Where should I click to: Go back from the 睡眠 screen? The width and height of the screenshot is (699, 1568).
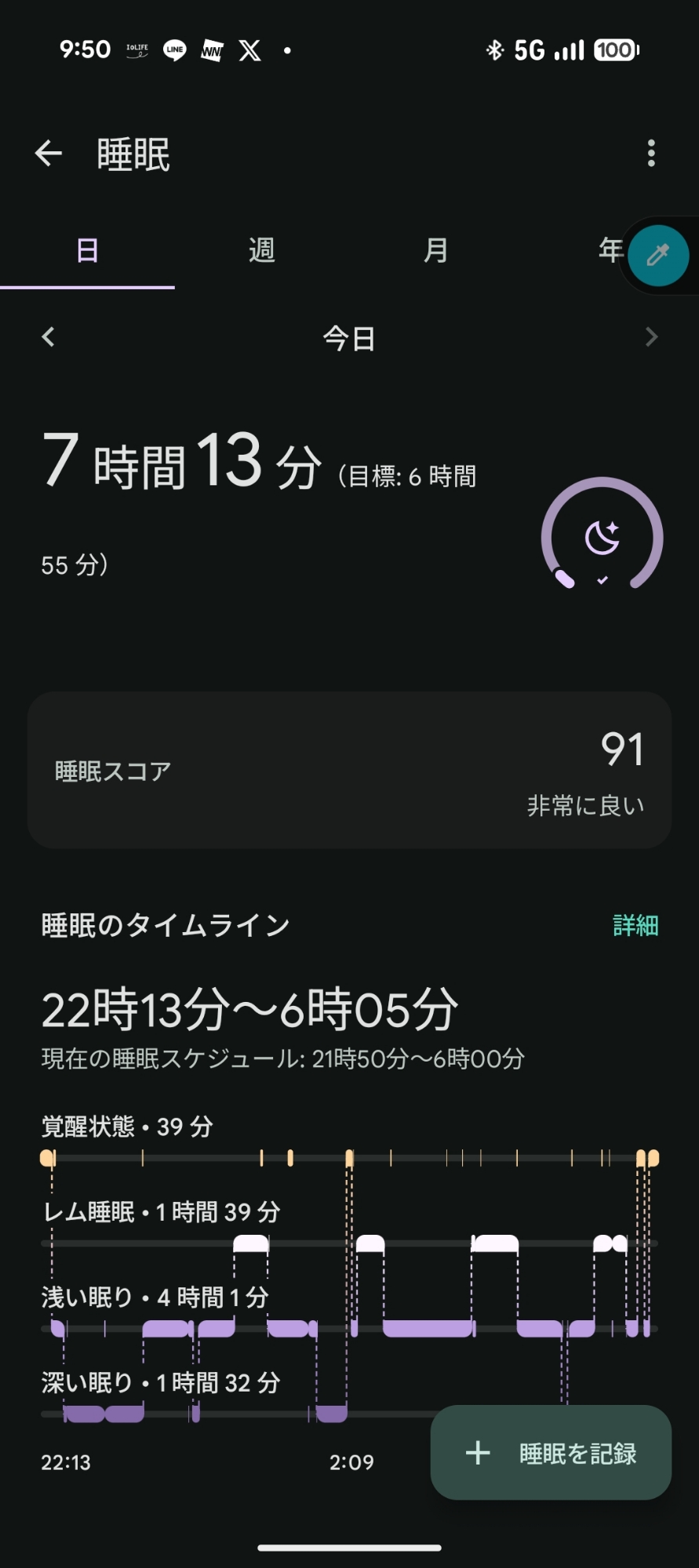[49, 154]
